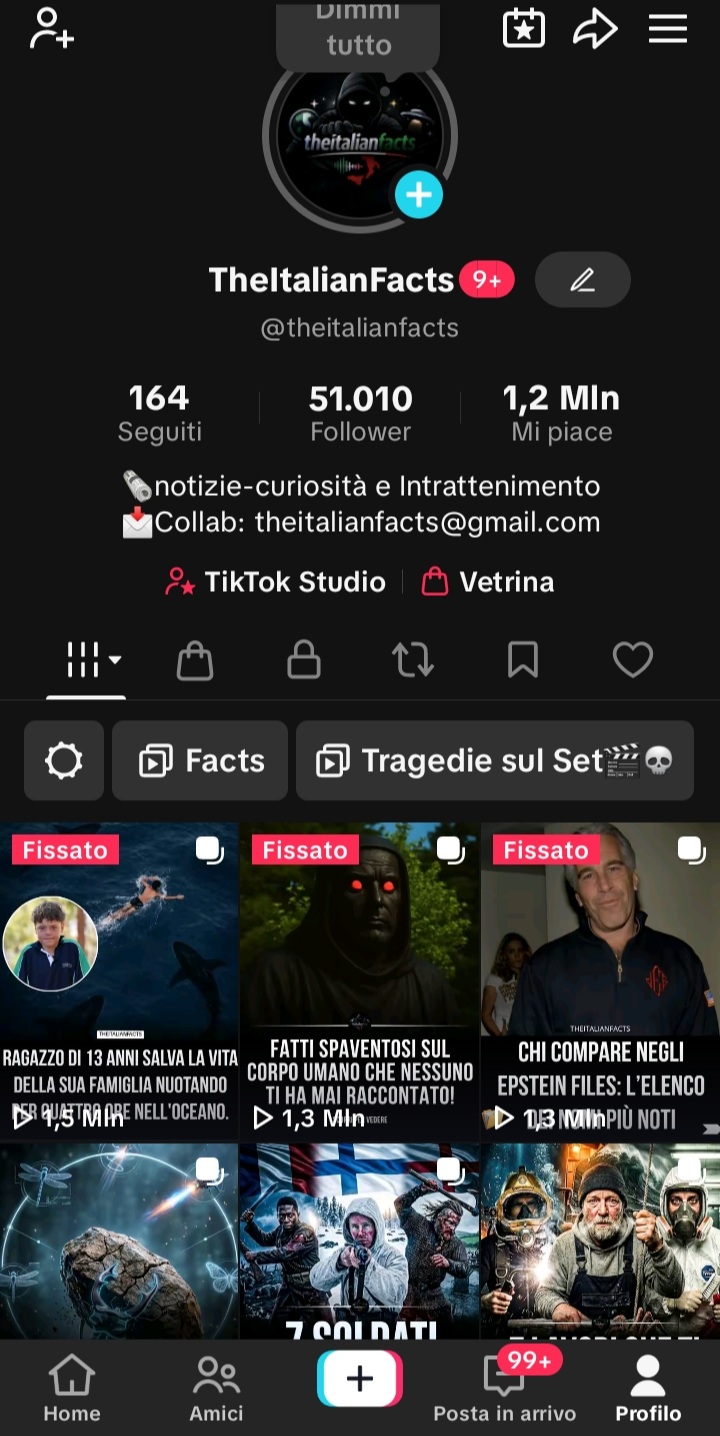Go to the Home tab
Viewport: 720px width, 1436px height.
click(x=72, y=1388)
